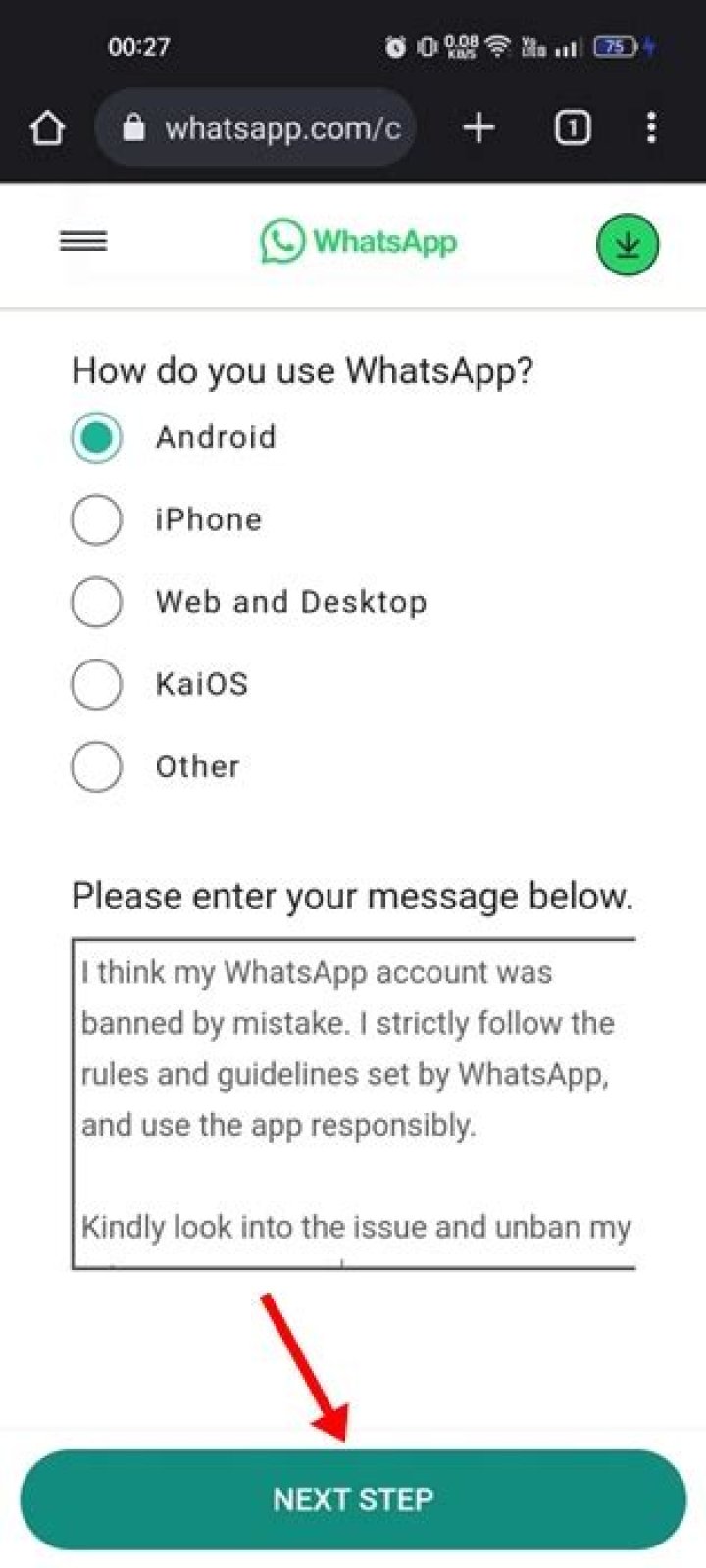Select Web and Desktop option
The image size is (706, 1568).
click(96, 602)
